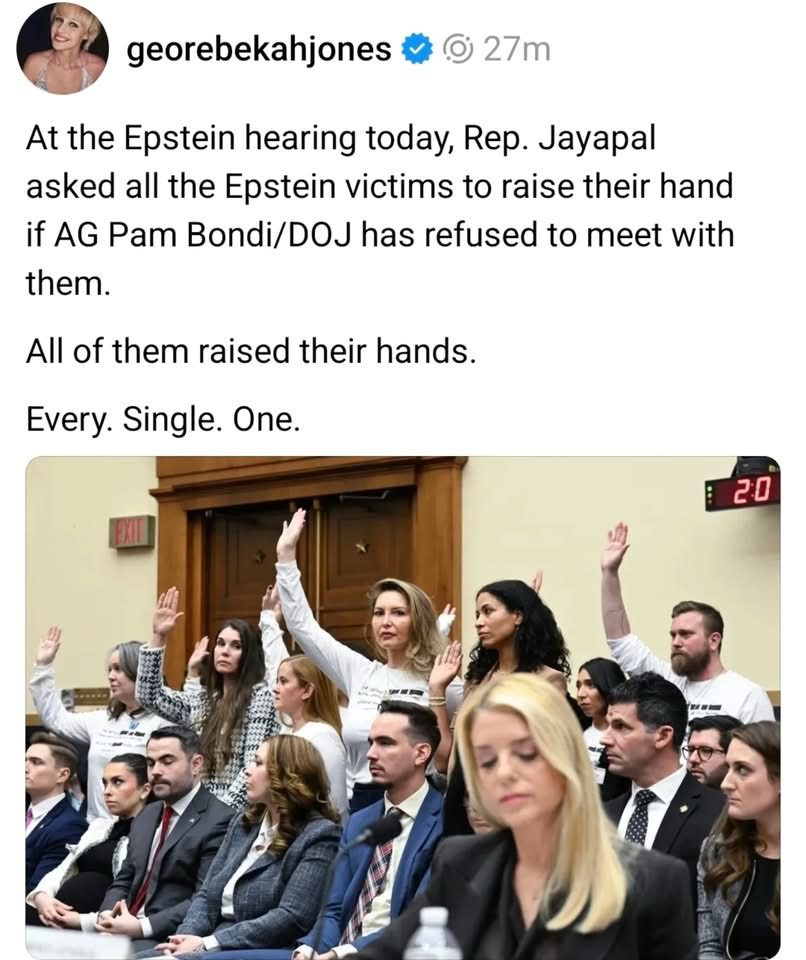The width and height of the screenshot is (806, 960).
Task: Open the georebekahjones username link
Action: pyautogui.click(x=259, y=49)
